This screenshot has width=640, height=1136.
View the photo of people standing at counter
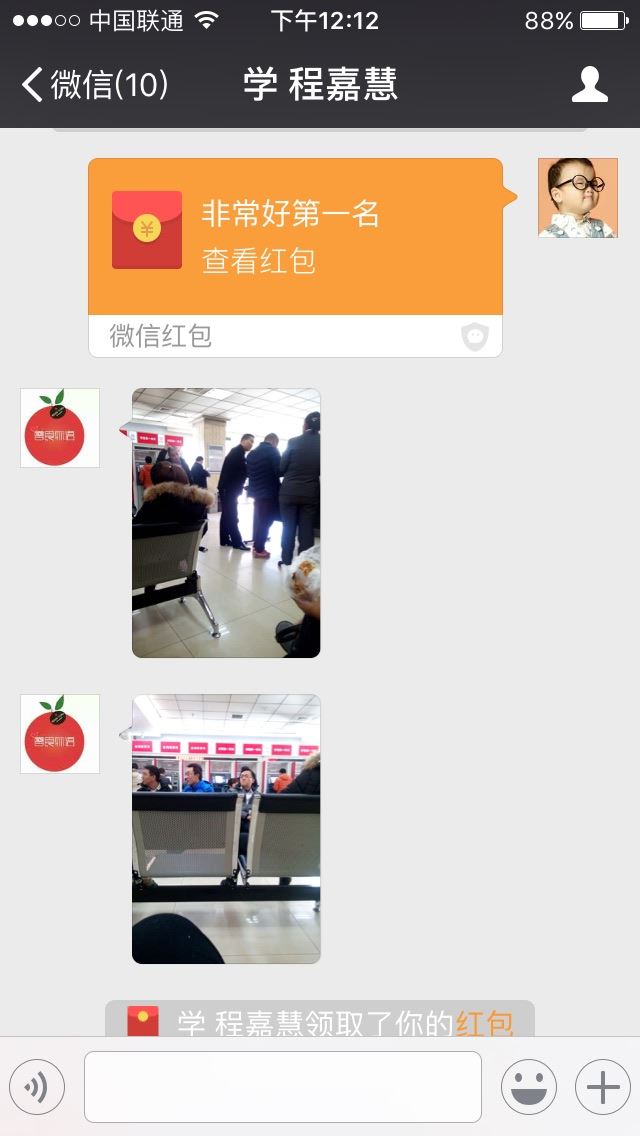(x=226, y=523)
